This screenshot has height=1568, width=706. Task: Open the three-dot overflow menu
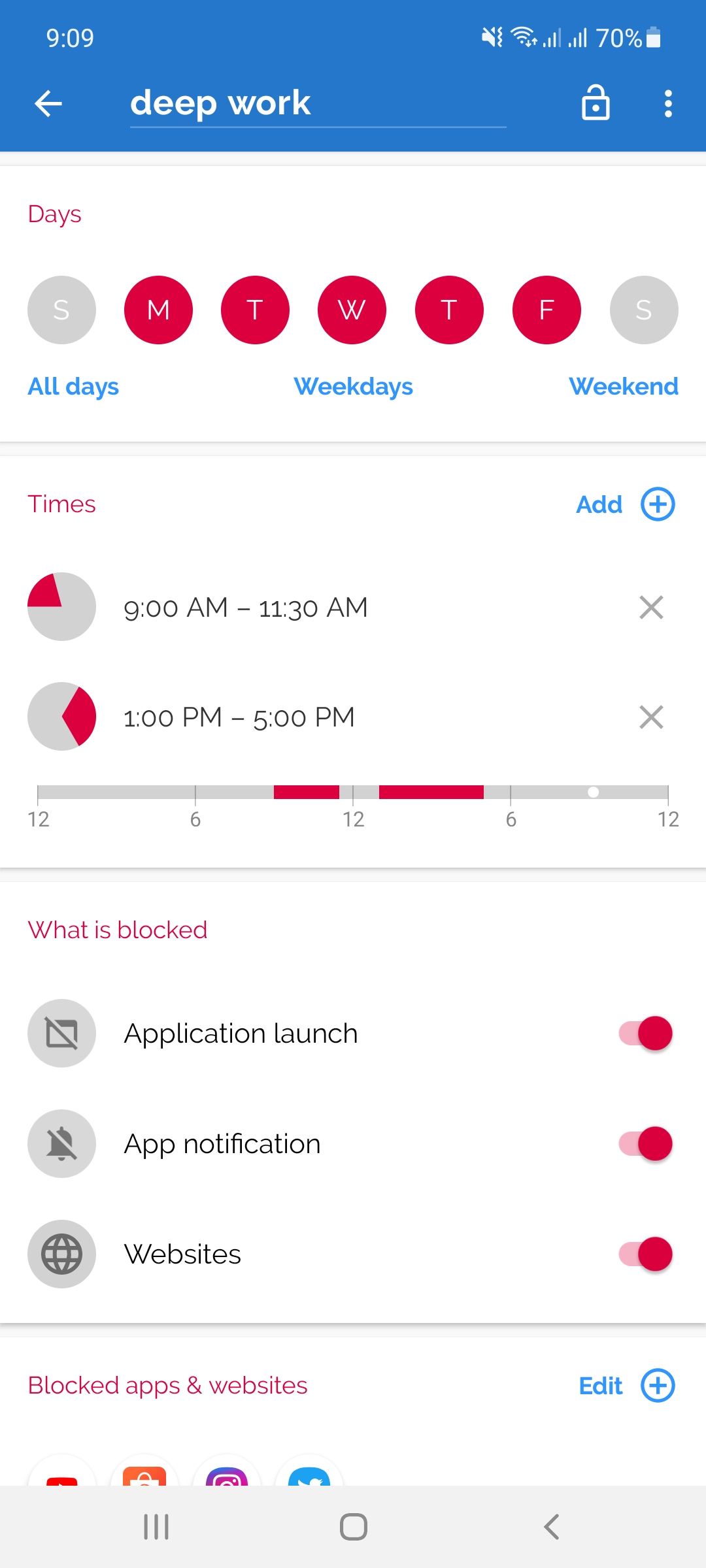click(668, 103)
